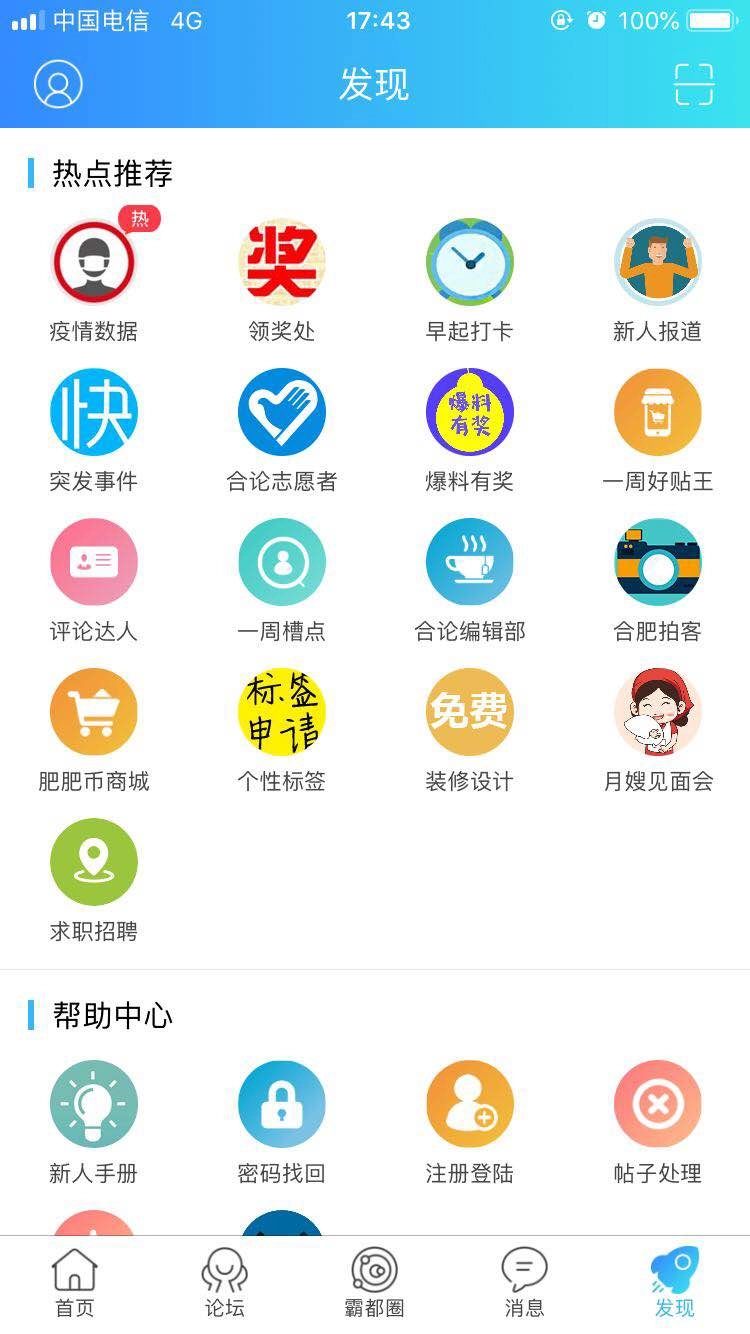Tap 新人手册 newbie handbook
Viewport: 750px width, 1334px height.
click(x=94, y=1104)
